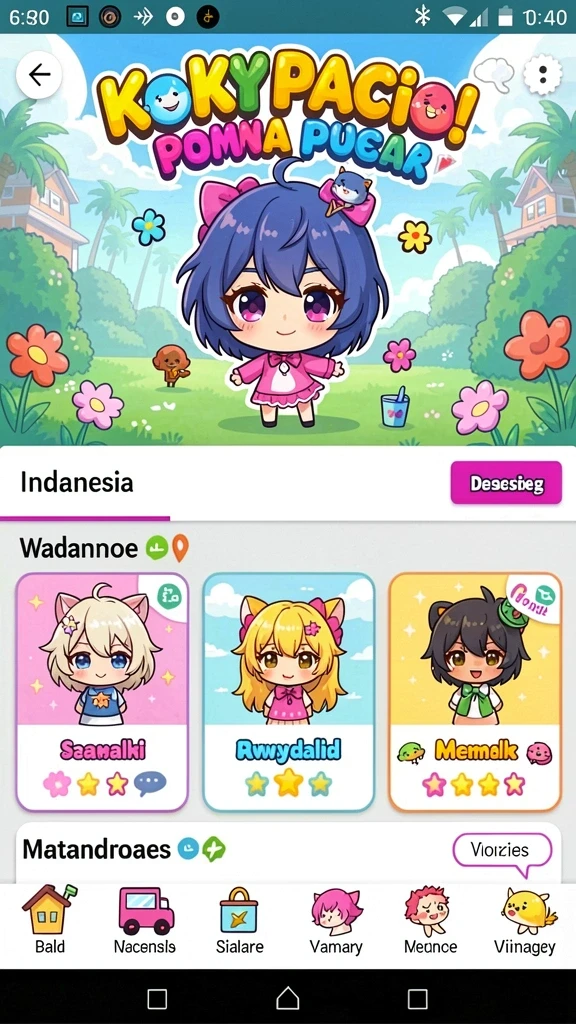
Task: Open the Rwydalid character card
Action: tap(288, 692)
